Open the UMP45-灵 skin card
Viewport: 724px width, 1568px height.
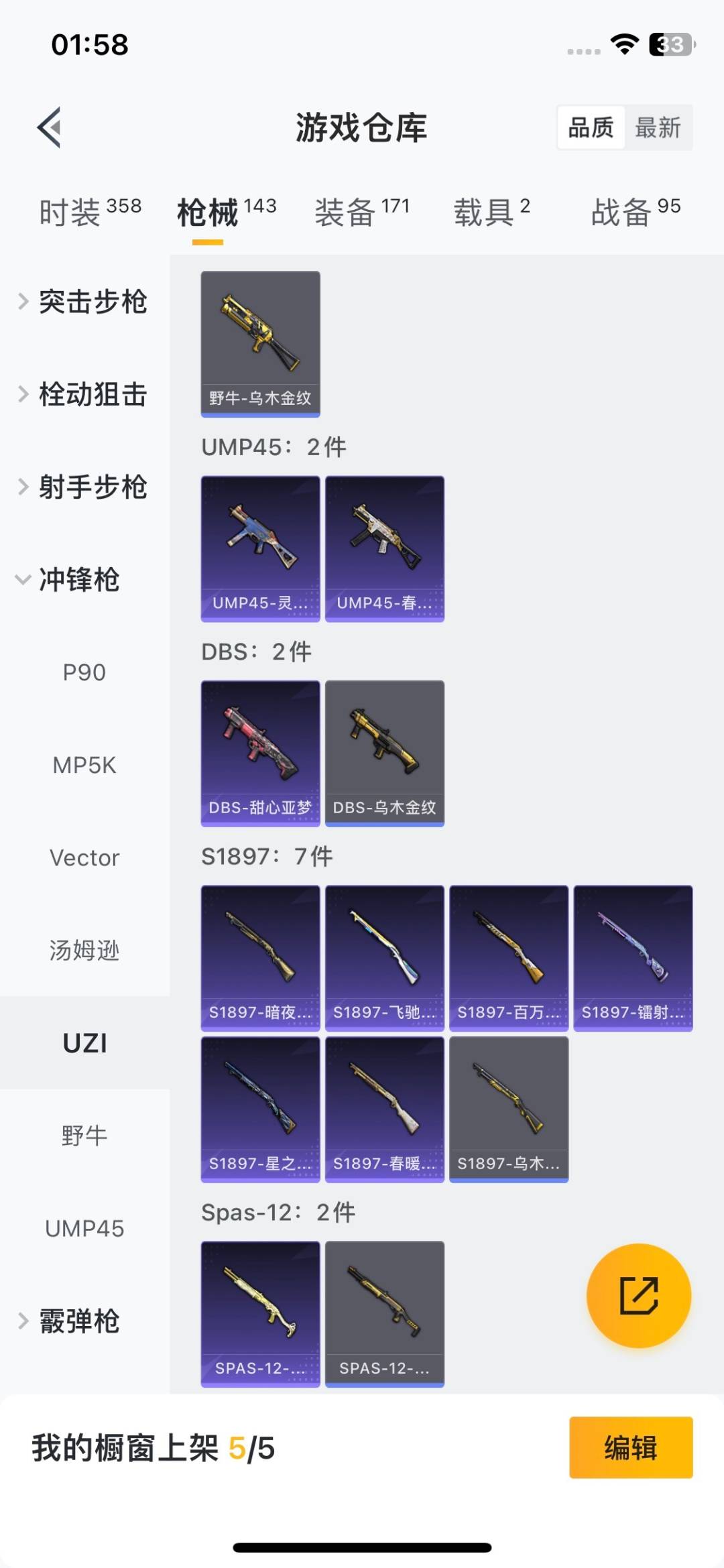260,546
